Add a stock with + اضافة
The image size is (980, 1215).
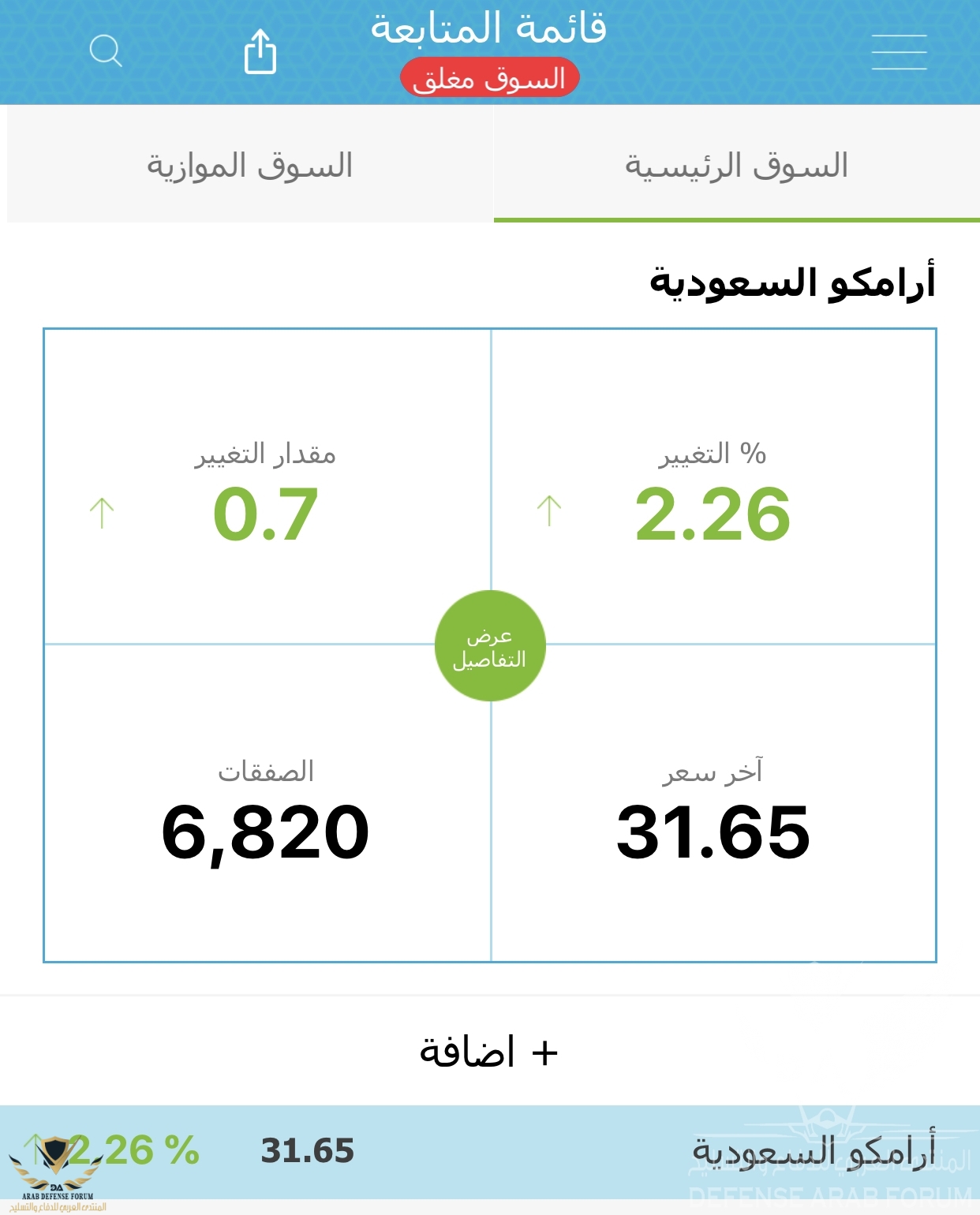[489, 1052]
